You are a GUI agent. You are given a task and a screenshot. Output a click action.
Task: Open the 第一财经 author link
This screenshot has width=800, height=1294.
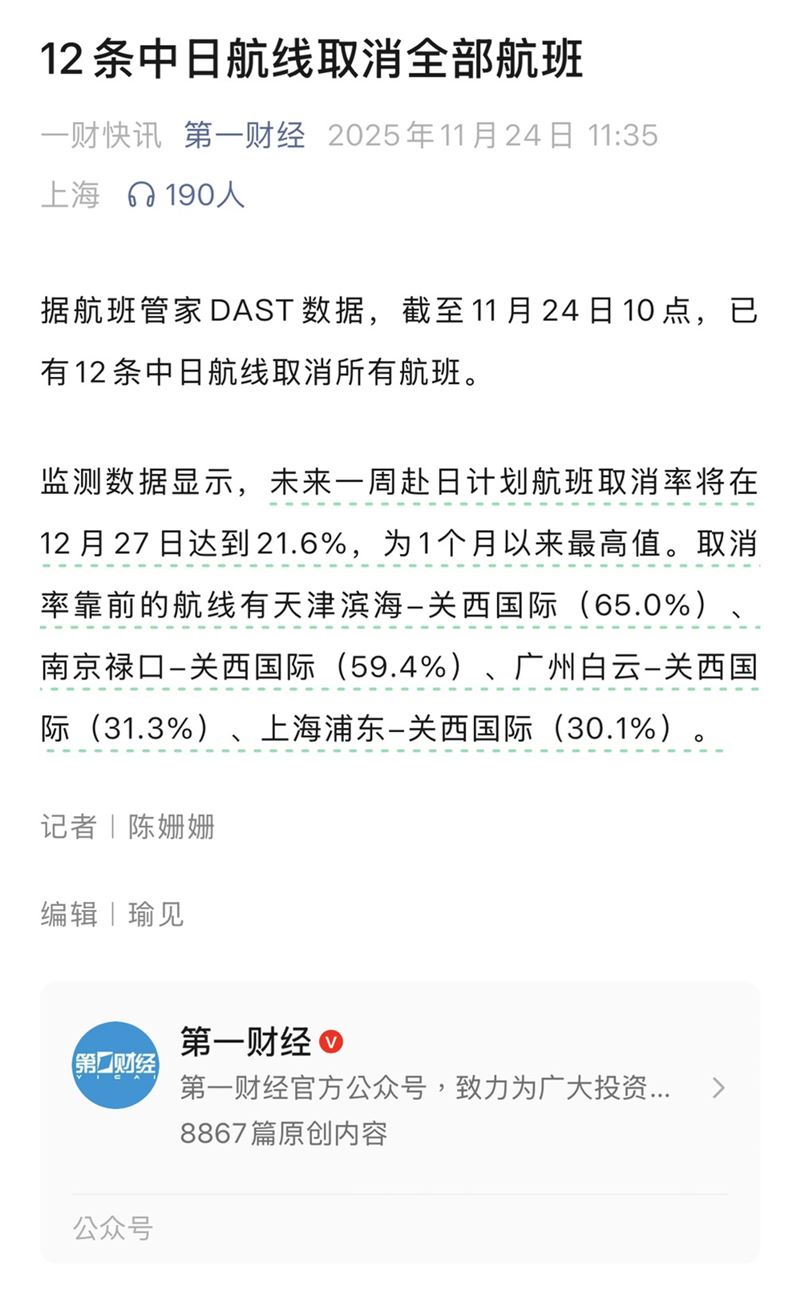point(245,137)
